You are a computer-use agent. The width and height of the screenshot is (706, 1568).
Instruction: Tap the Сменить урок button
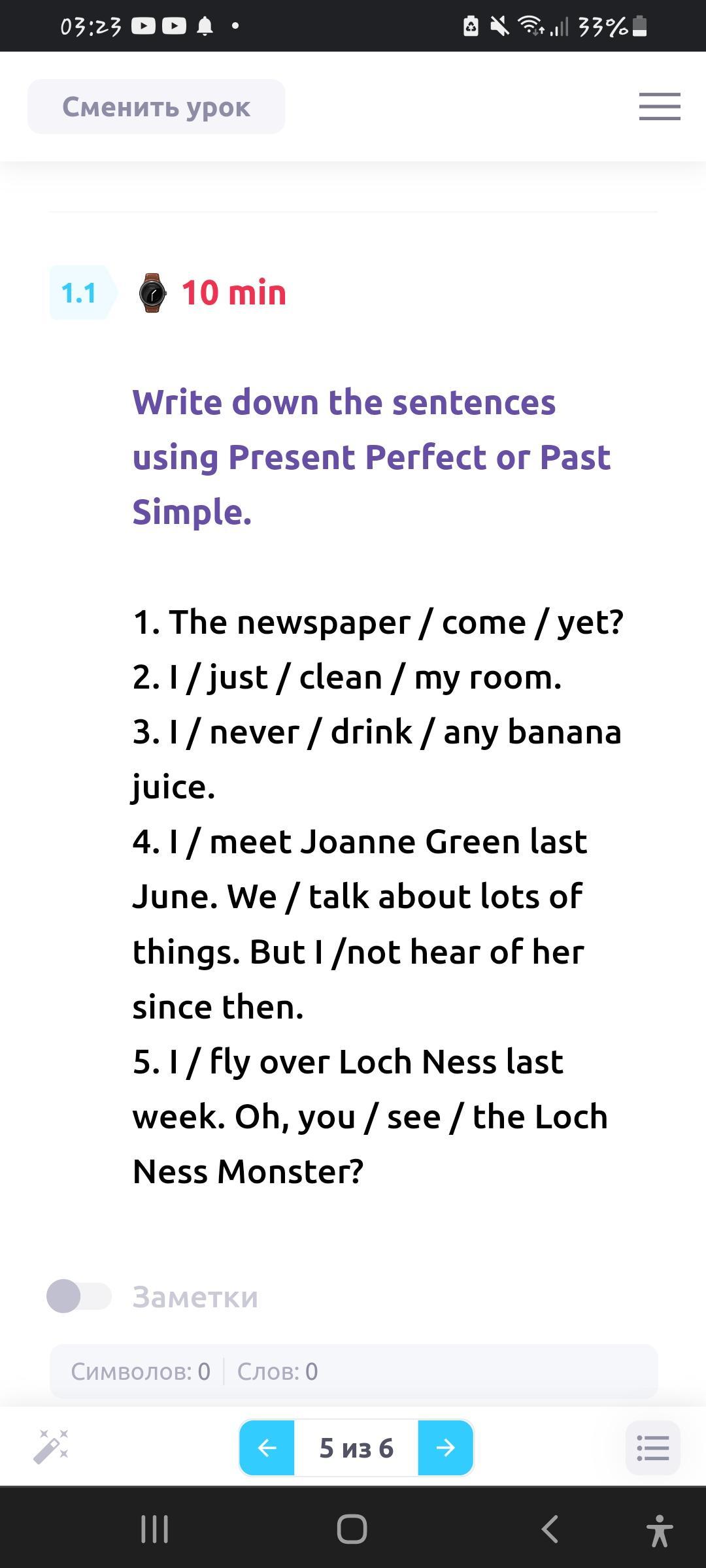coord(156,106)
